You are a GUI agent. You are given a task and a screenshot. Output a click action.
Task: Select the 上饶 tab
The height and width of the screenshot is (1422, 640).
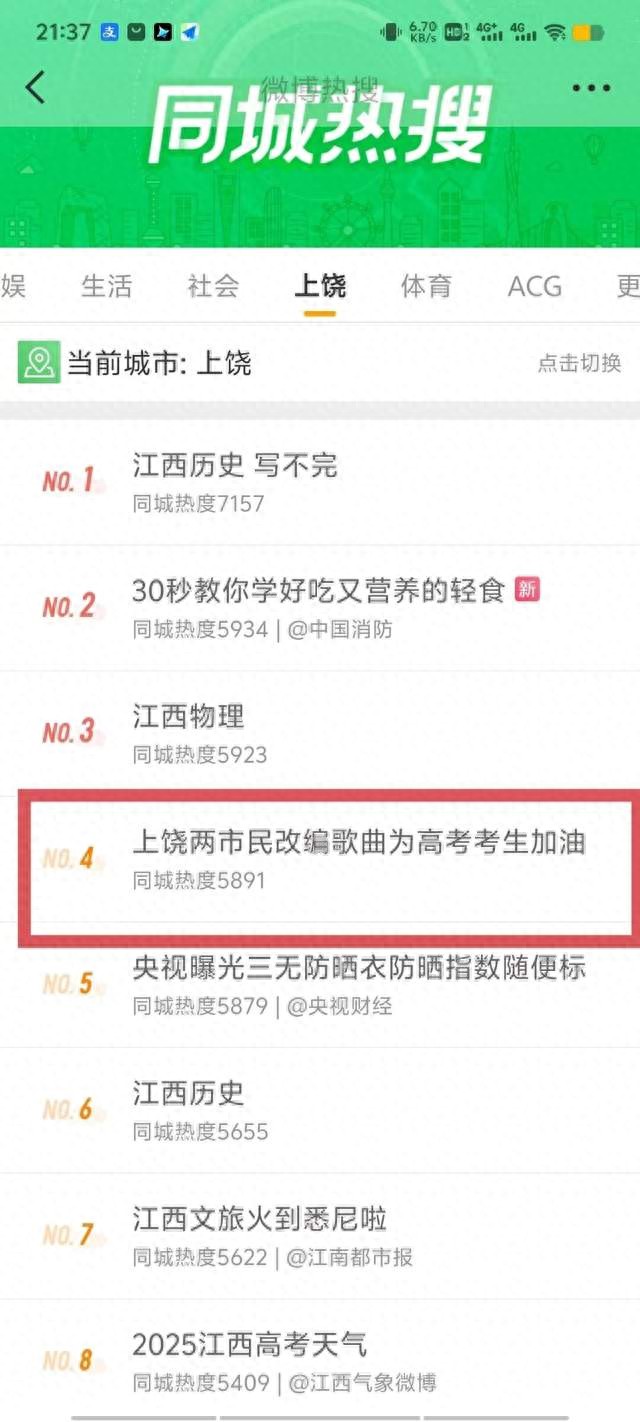tap(320, 286)
